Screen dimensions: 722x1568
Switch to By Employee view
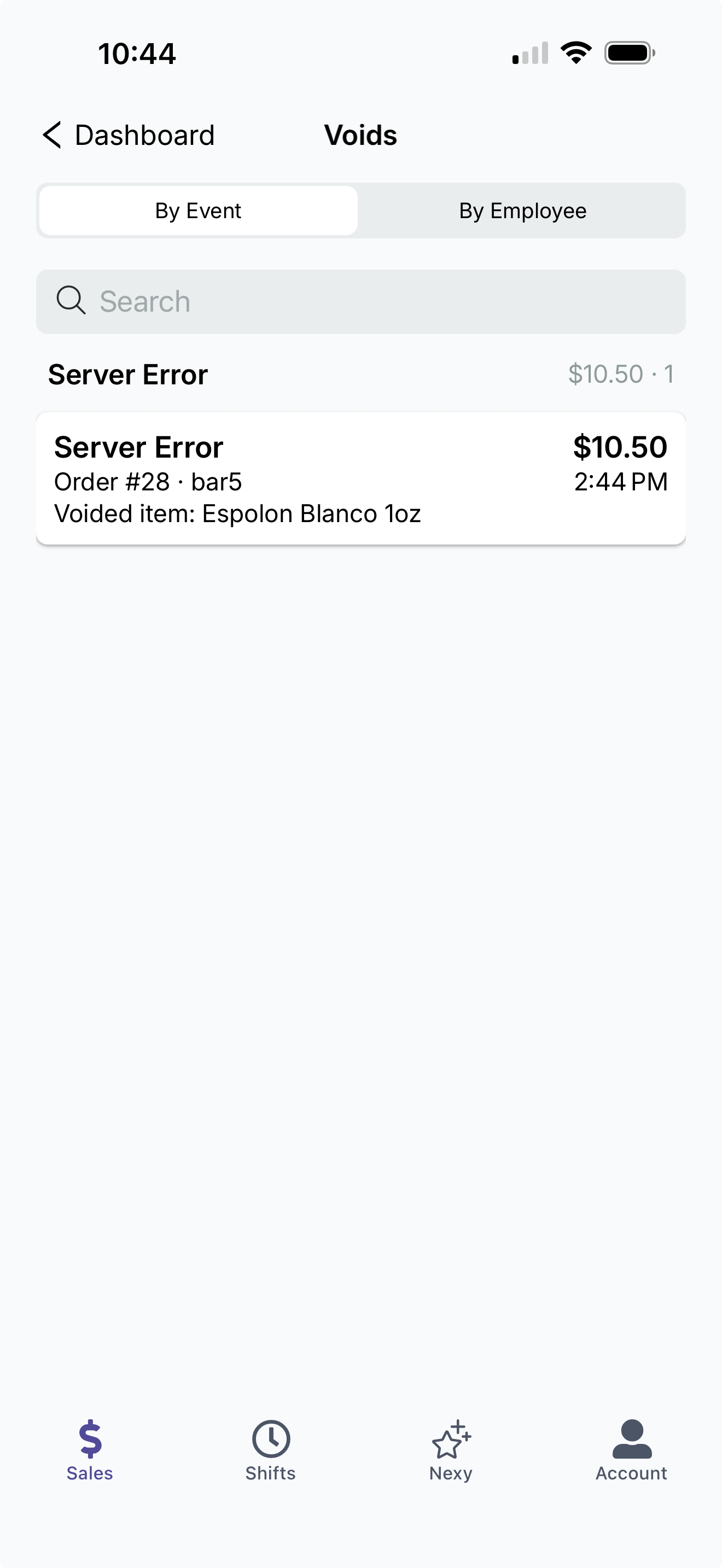point(522,210)
